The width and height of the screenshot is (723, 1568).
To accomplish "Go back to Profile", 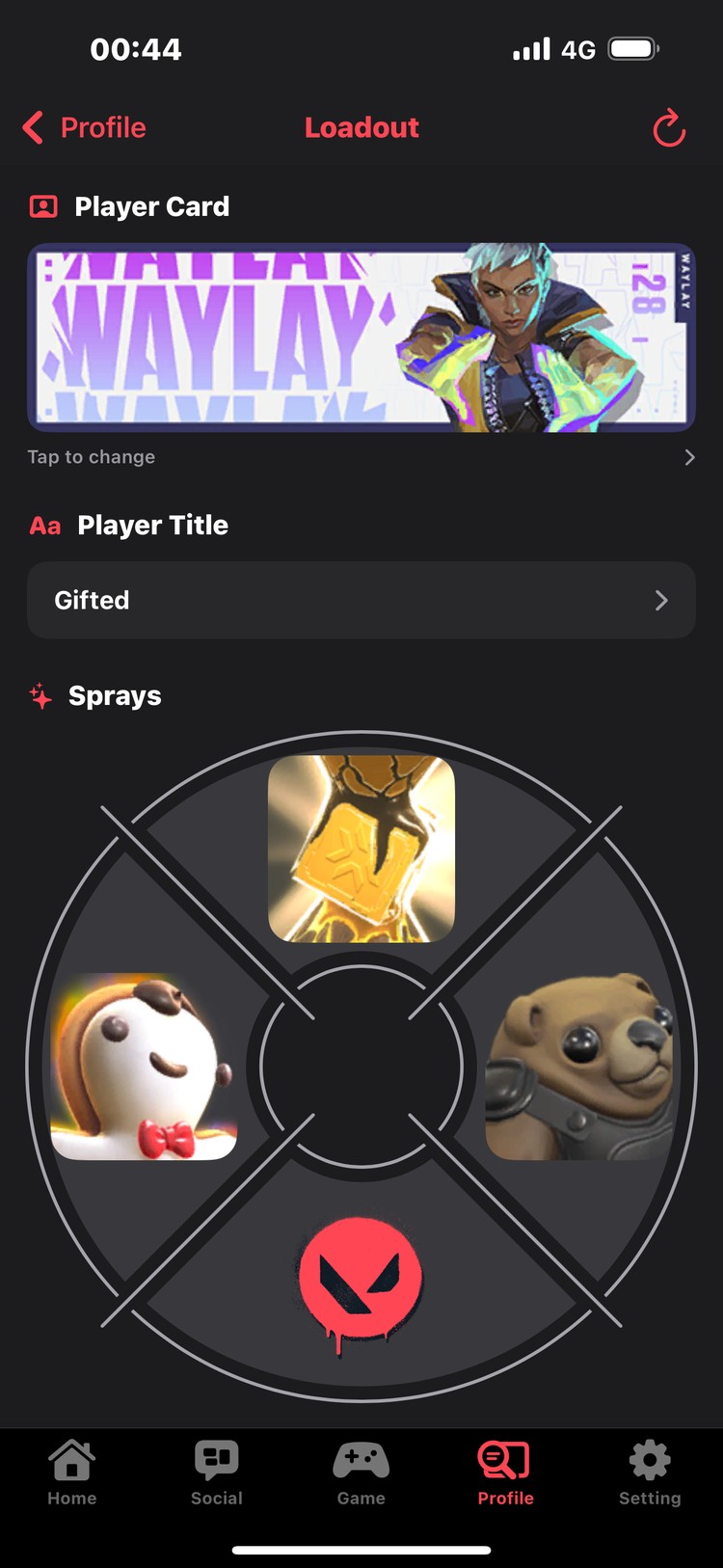I will (84, 127).
